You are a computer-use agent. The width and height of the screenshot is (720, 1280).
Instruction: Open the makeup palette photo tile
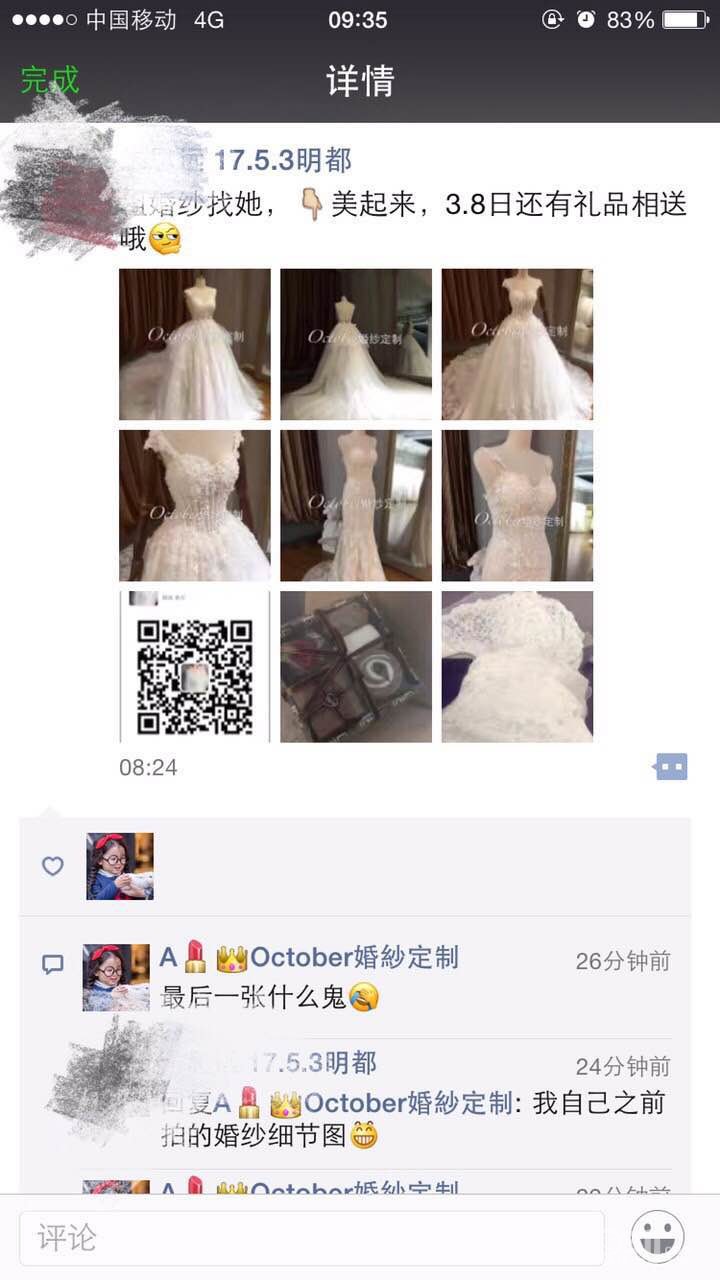click(356, 667)
